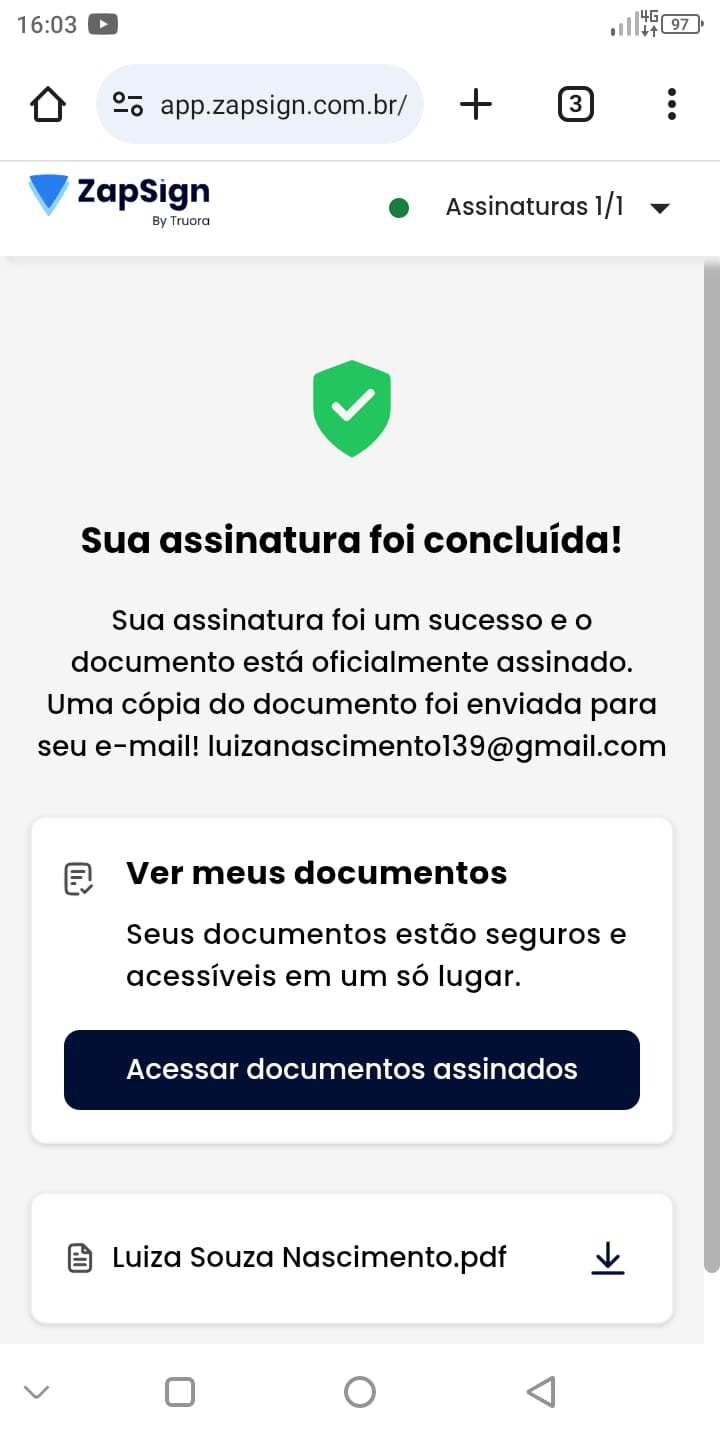
Task: Expand the Assinaturas 1/1 dropdown
Action: [658, 208]
